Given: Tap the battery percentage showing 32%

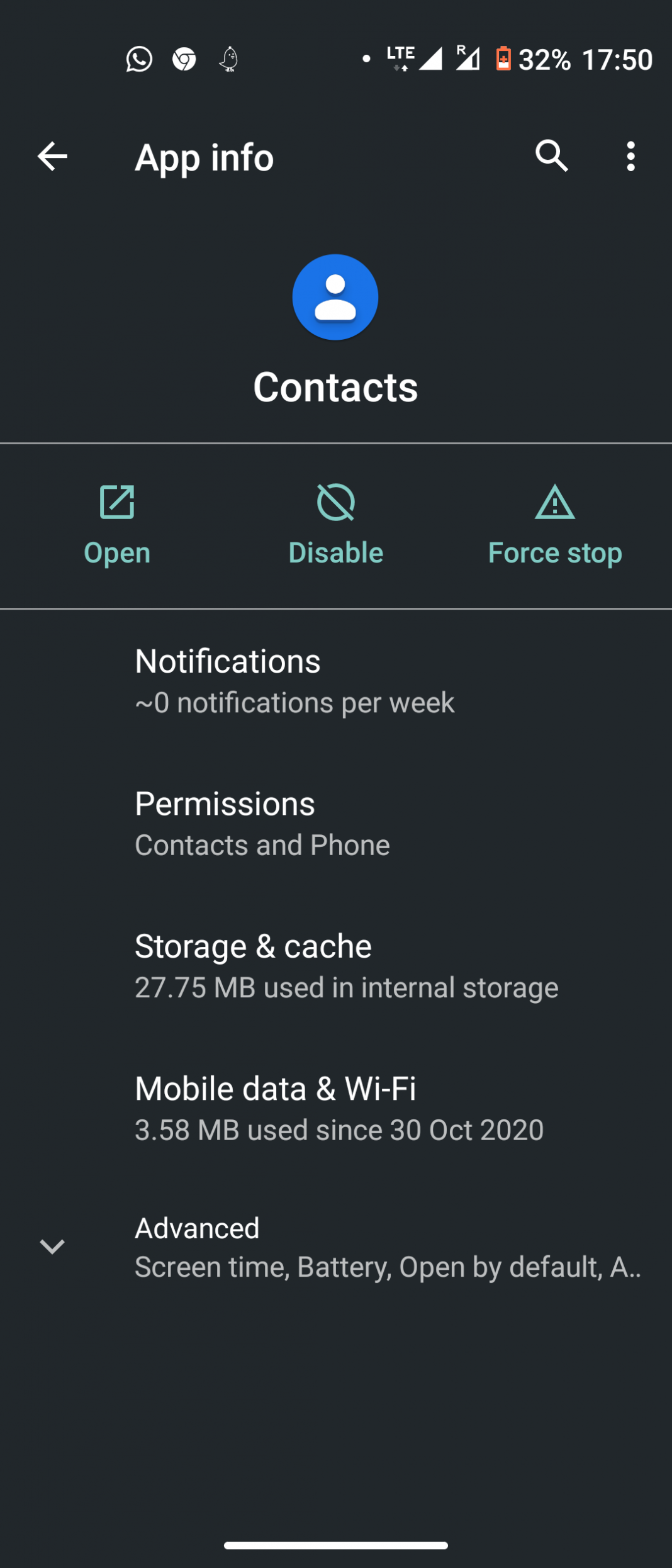Looking at the screenshot, I should pos(544,59).
